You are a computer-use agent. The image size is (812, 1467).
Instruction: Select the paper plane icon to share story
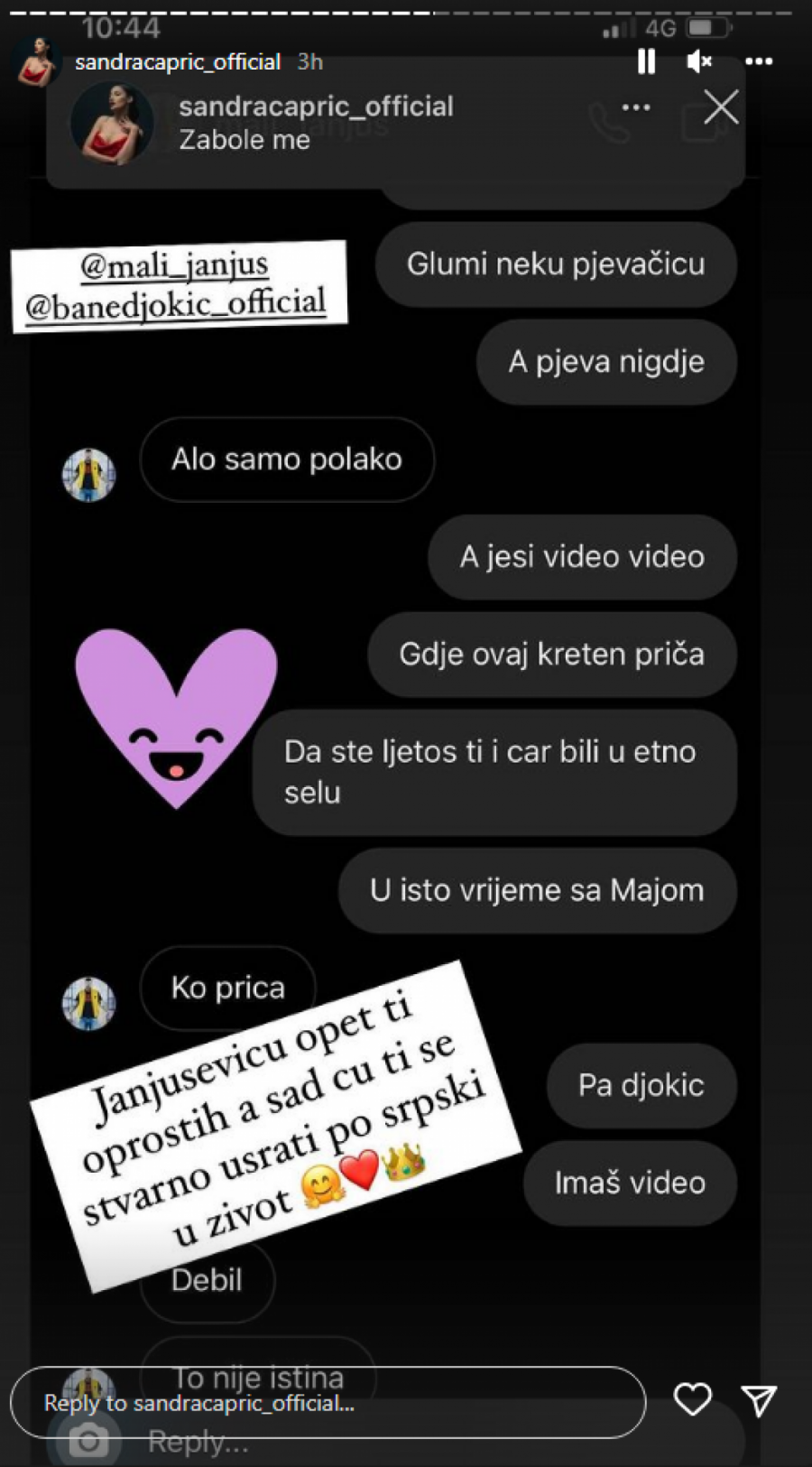coord(761,1400)
